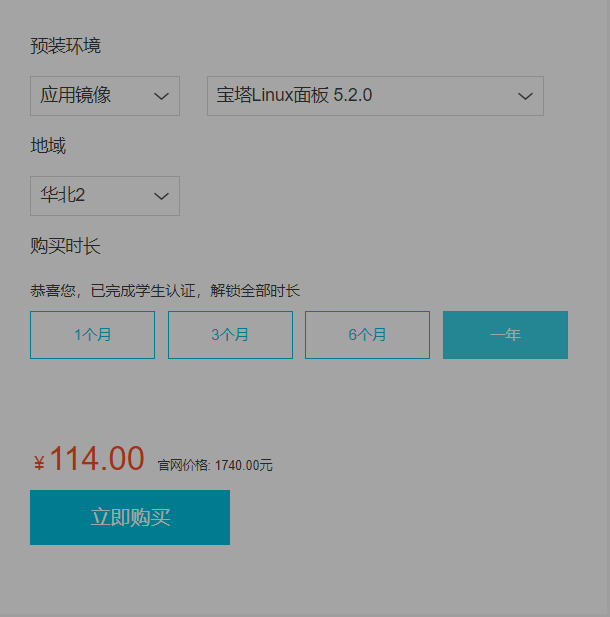This screenshot has height=617, width=610.
Task: Select the 1个月 duration
Action: click(92, 335)
